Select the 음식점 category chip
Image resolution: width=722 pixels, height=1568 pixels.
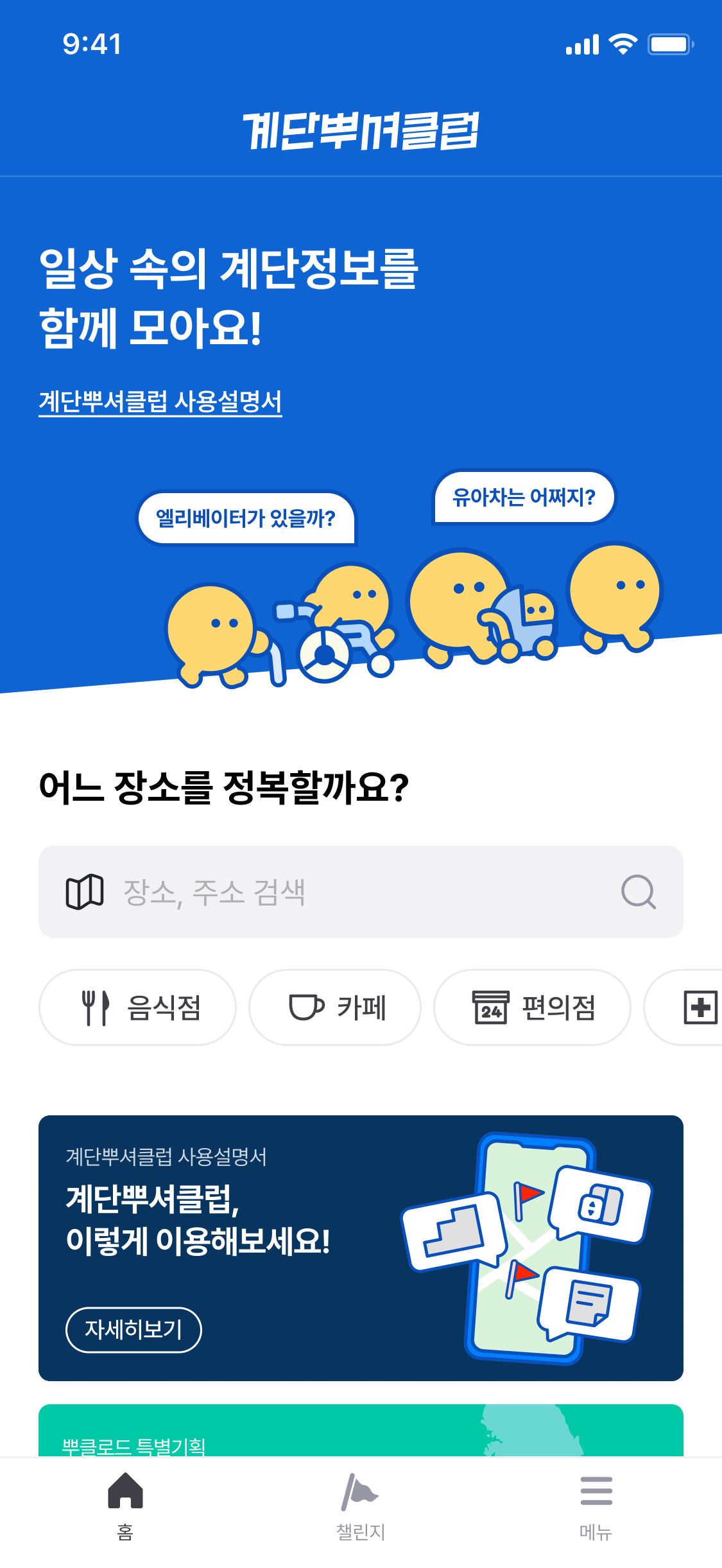point(137,1007)
